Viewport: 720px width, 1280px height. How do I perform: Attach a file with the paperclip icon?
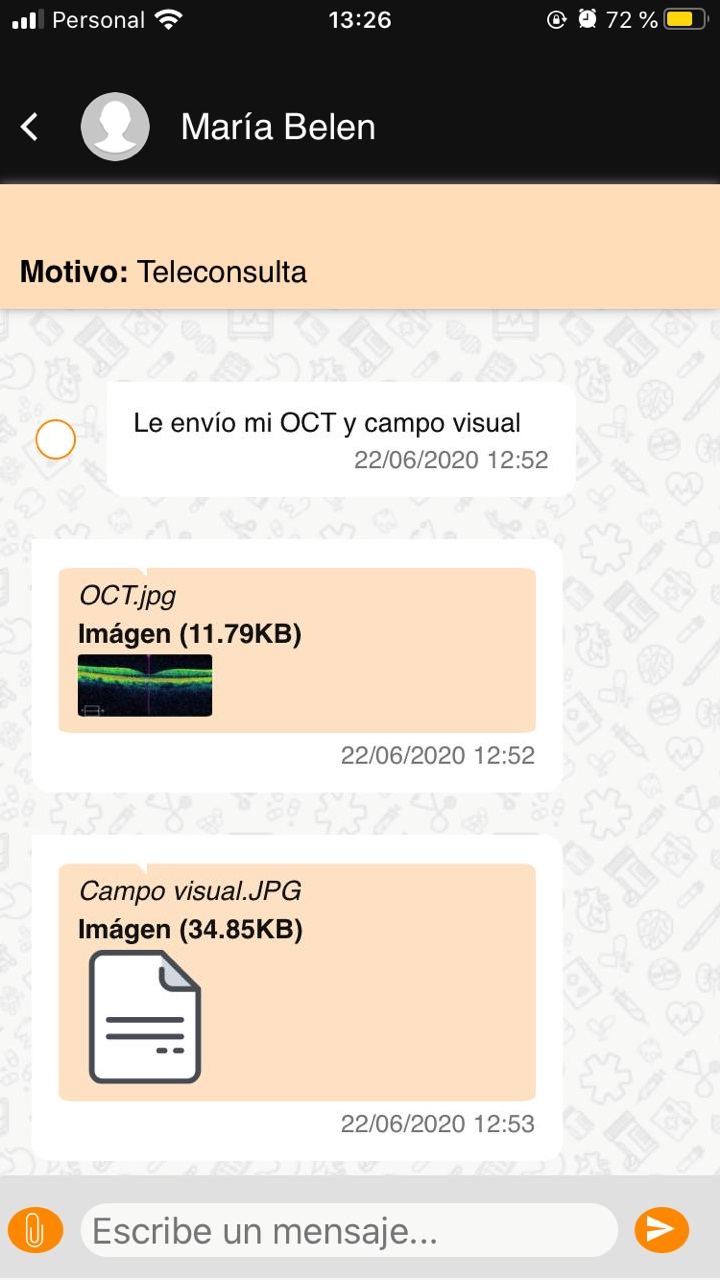(x=35, y=1230)
